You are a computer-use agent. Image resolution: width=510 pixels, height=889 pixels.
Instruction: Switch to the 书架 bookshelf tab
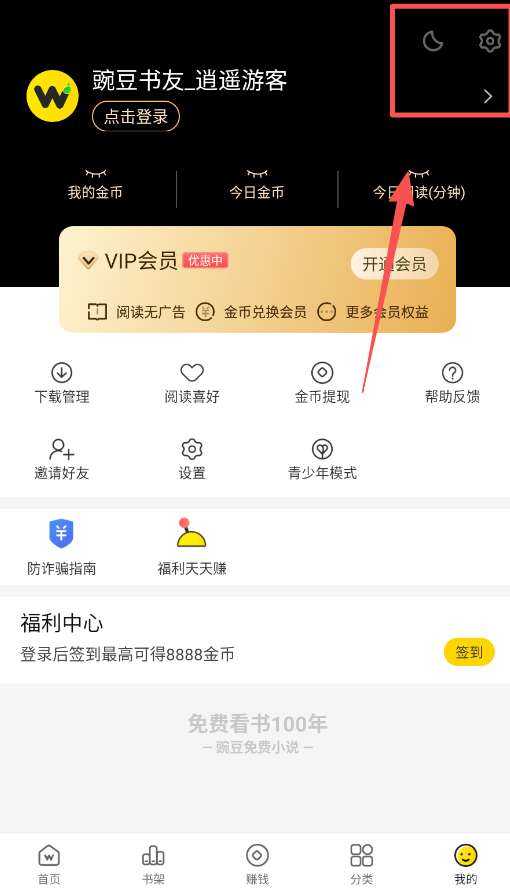153,864
